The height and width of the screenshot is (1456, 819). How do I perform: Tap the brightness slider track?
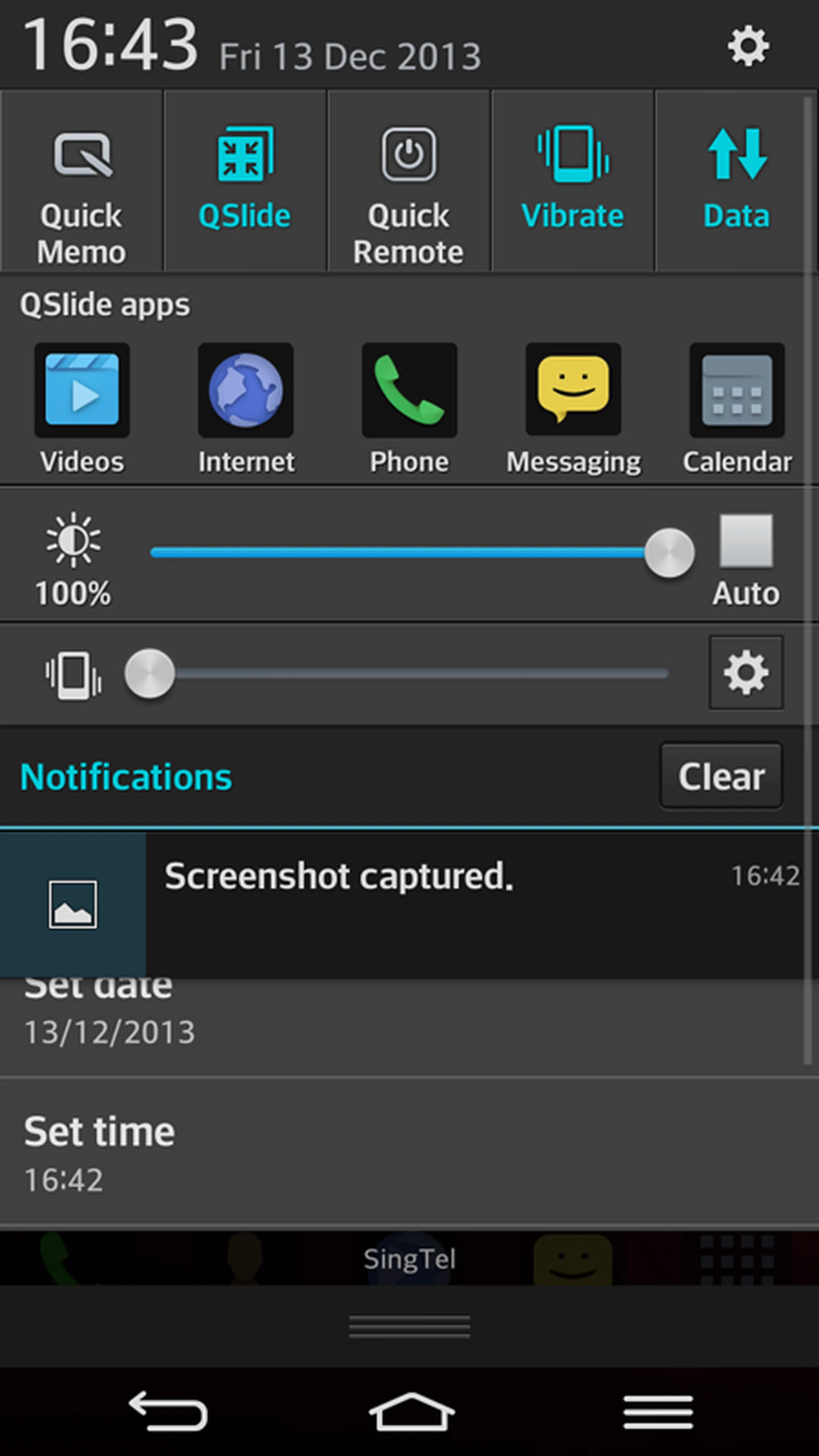[x=396, y=552]
